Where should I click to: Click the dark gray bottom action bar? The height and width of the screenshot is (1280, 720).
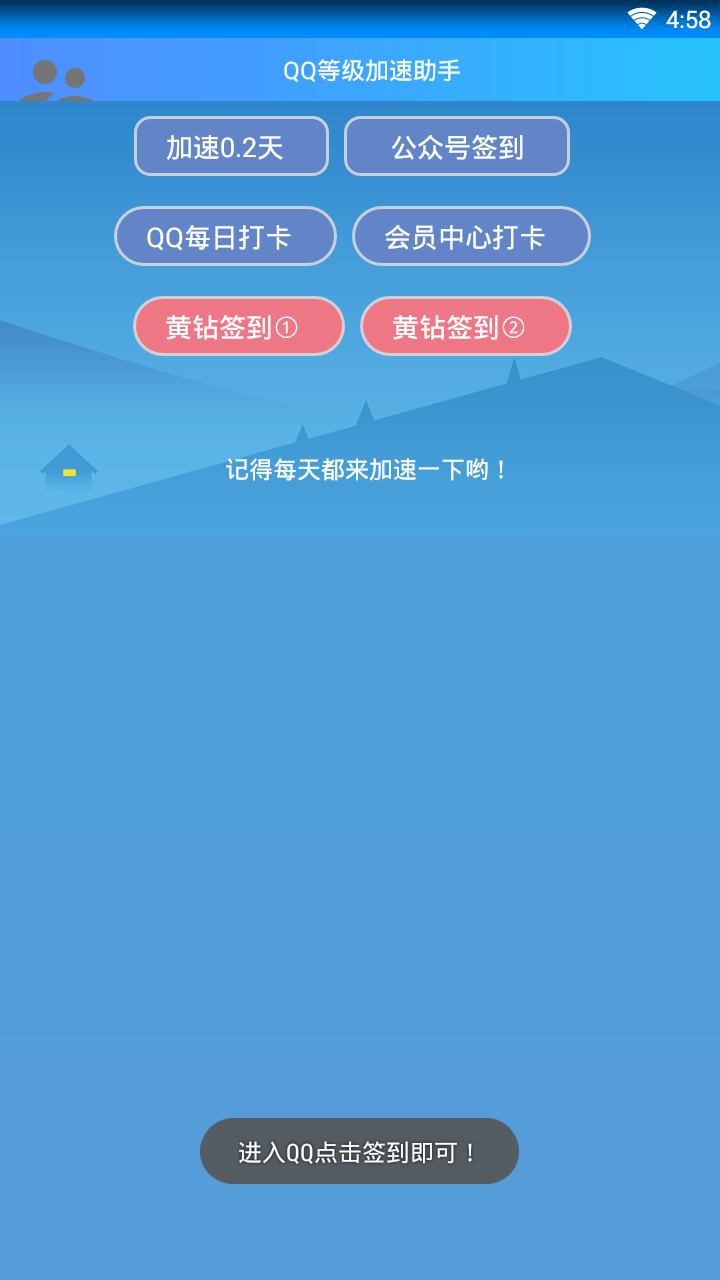coord(359,1151)
